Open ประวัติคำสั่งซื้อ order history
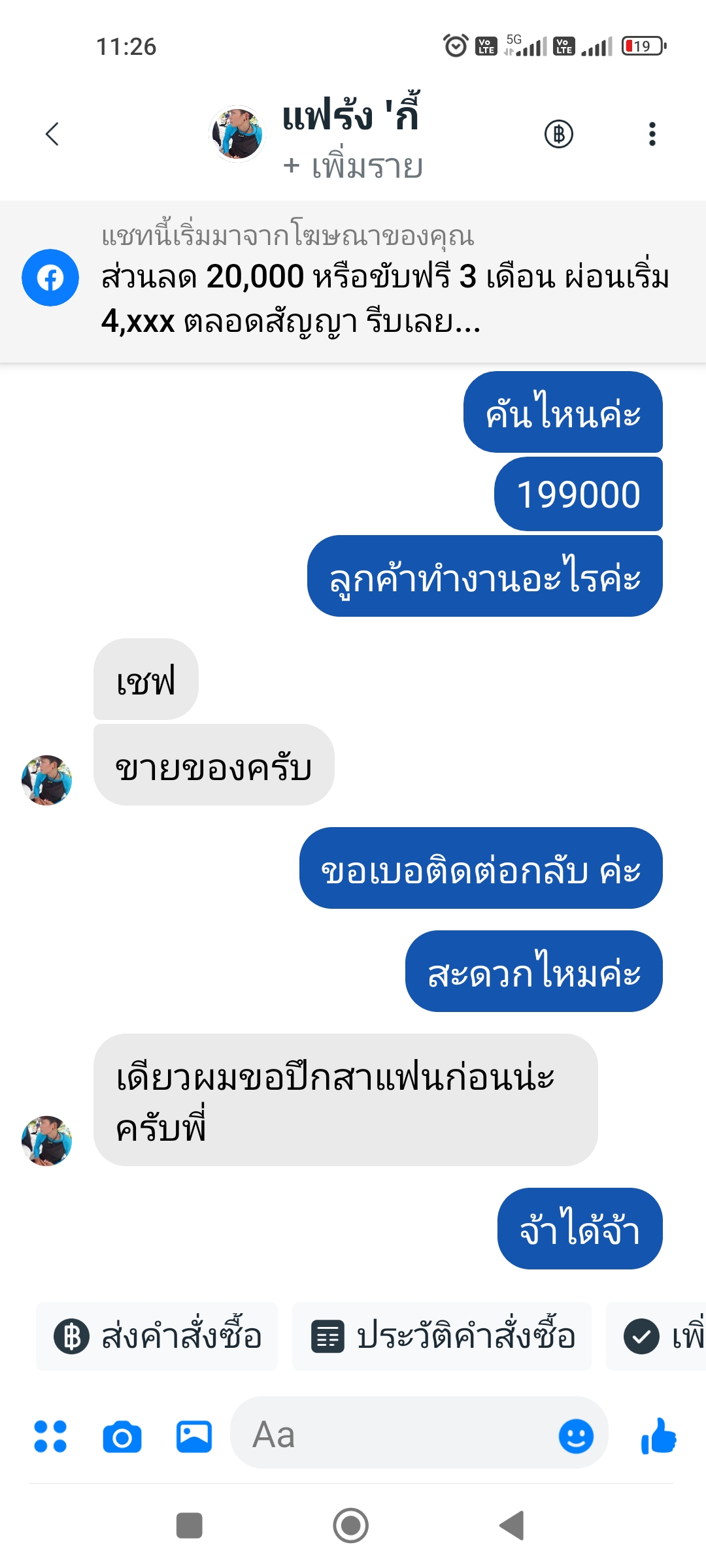This screenshot has height=1568, width=706. (x=442, y=1336)
